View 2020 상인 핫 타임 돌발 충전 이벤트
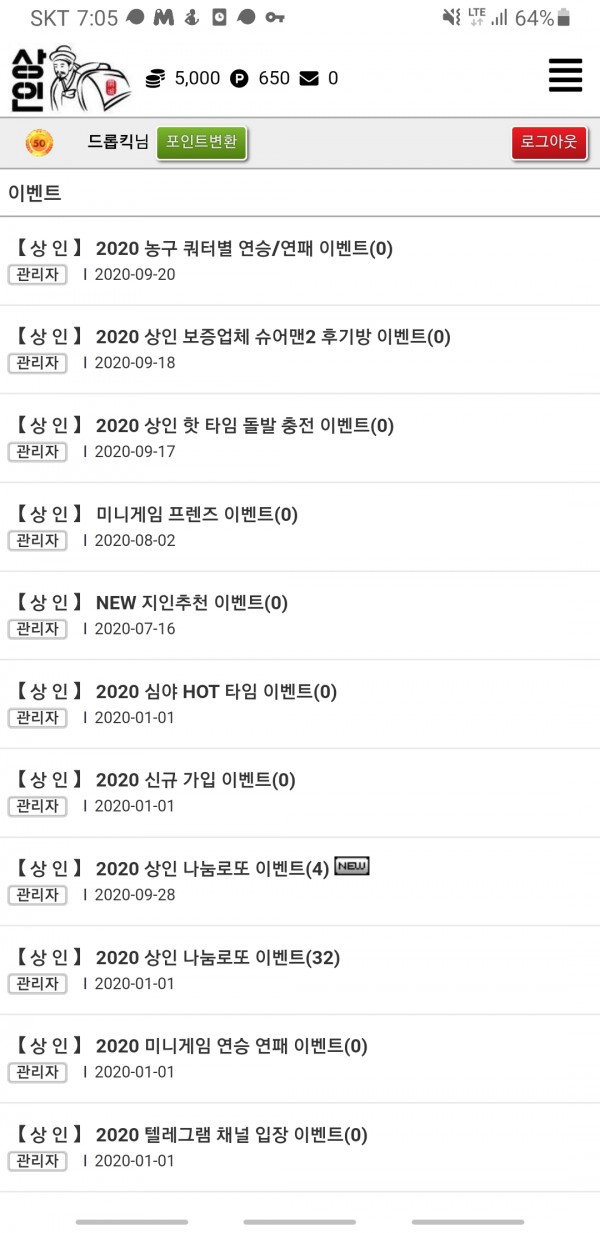This screenshot has width=600, height=1233. click(244, 426)
